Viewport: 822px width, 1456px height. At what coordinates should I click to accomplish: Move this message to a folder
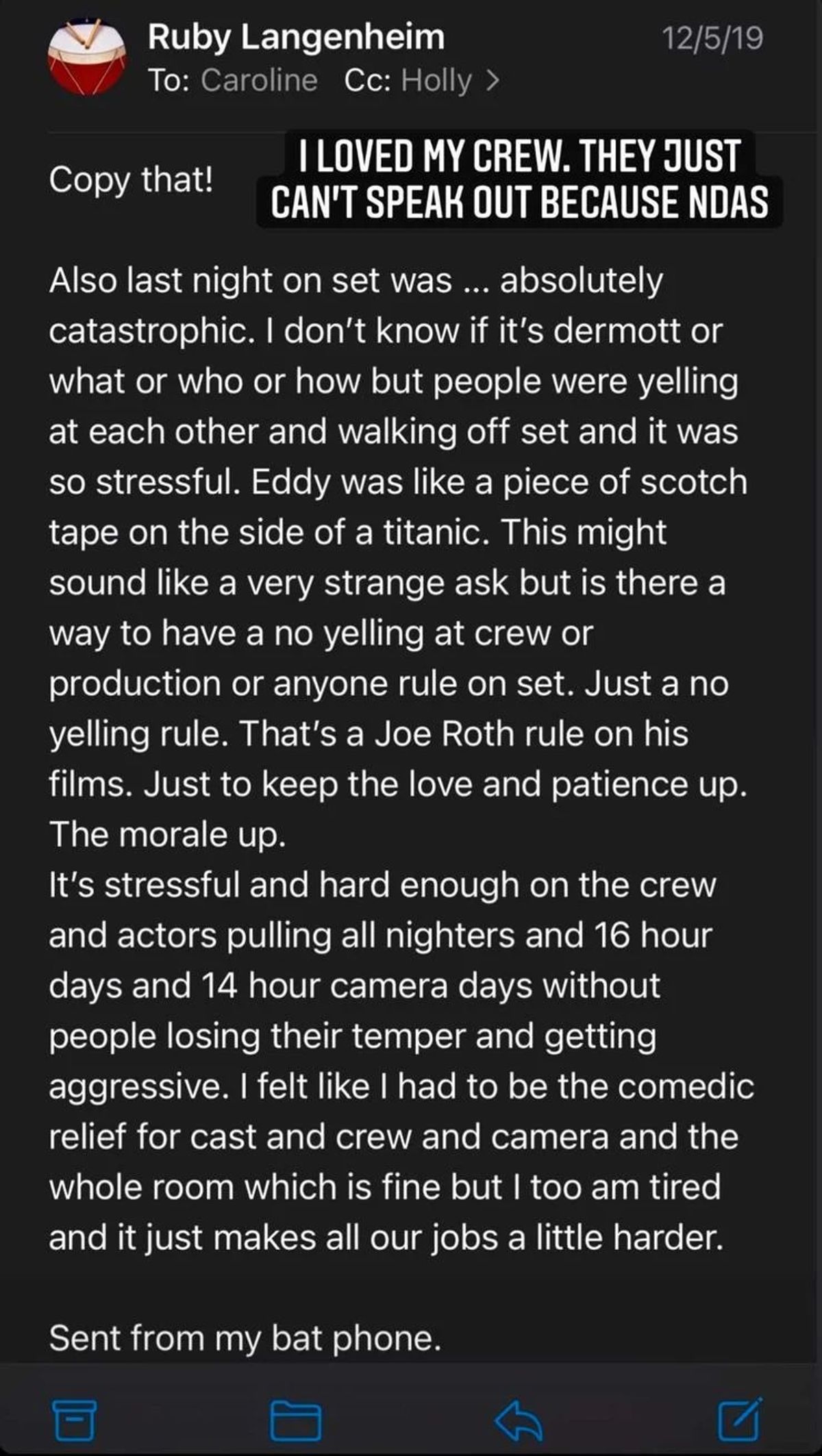[295, 1421]
